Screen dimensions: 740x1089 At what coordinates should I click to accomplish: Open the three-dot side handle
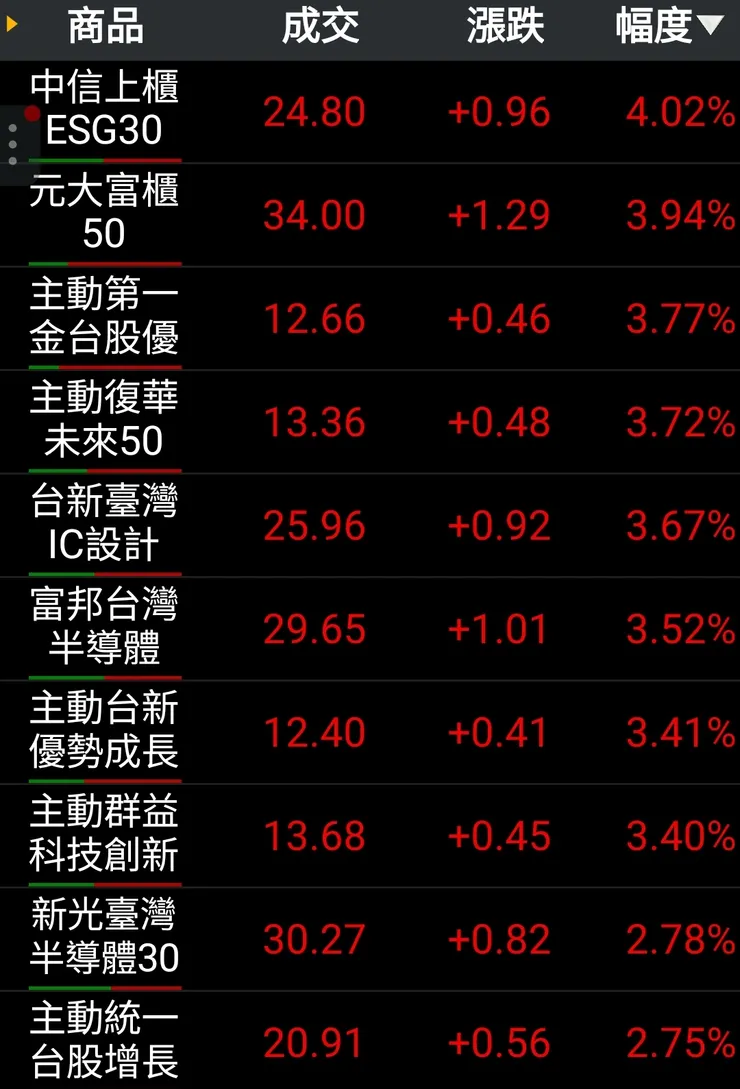coord(13,145)
